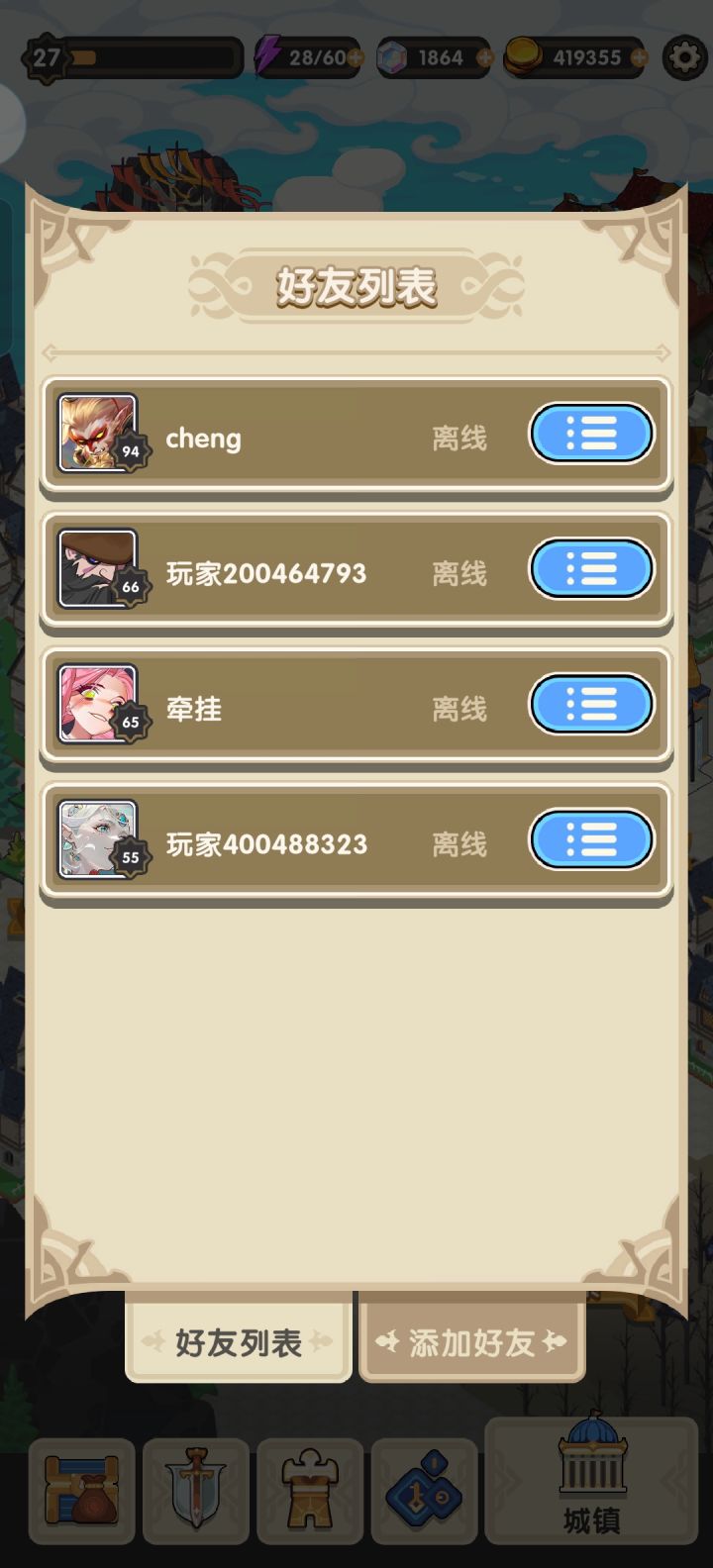Tap plus next to gem count
Screen dimensions: 713x1568
[485, 57]
